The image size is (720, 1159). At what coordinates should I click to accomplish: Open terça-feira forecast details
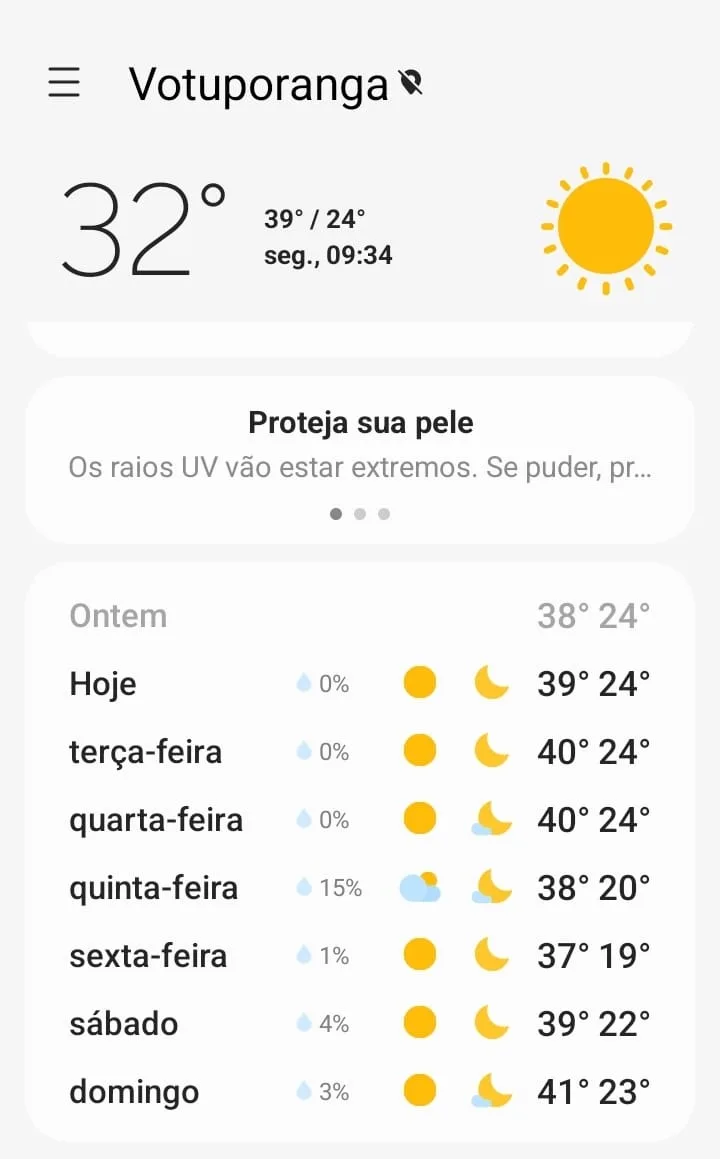pyautogui.click(x=360, y=751)
